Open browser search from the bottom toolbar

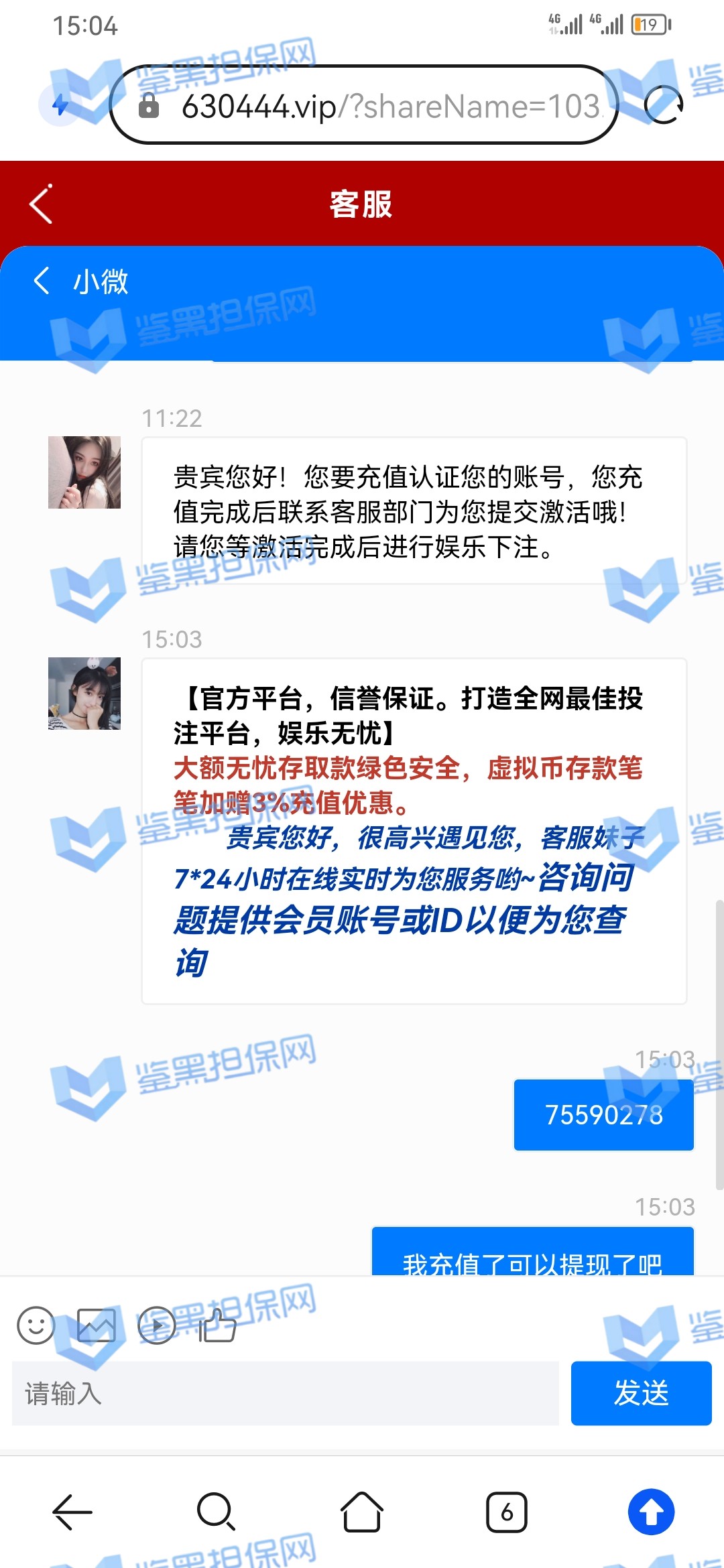(x=216, y=1512)
